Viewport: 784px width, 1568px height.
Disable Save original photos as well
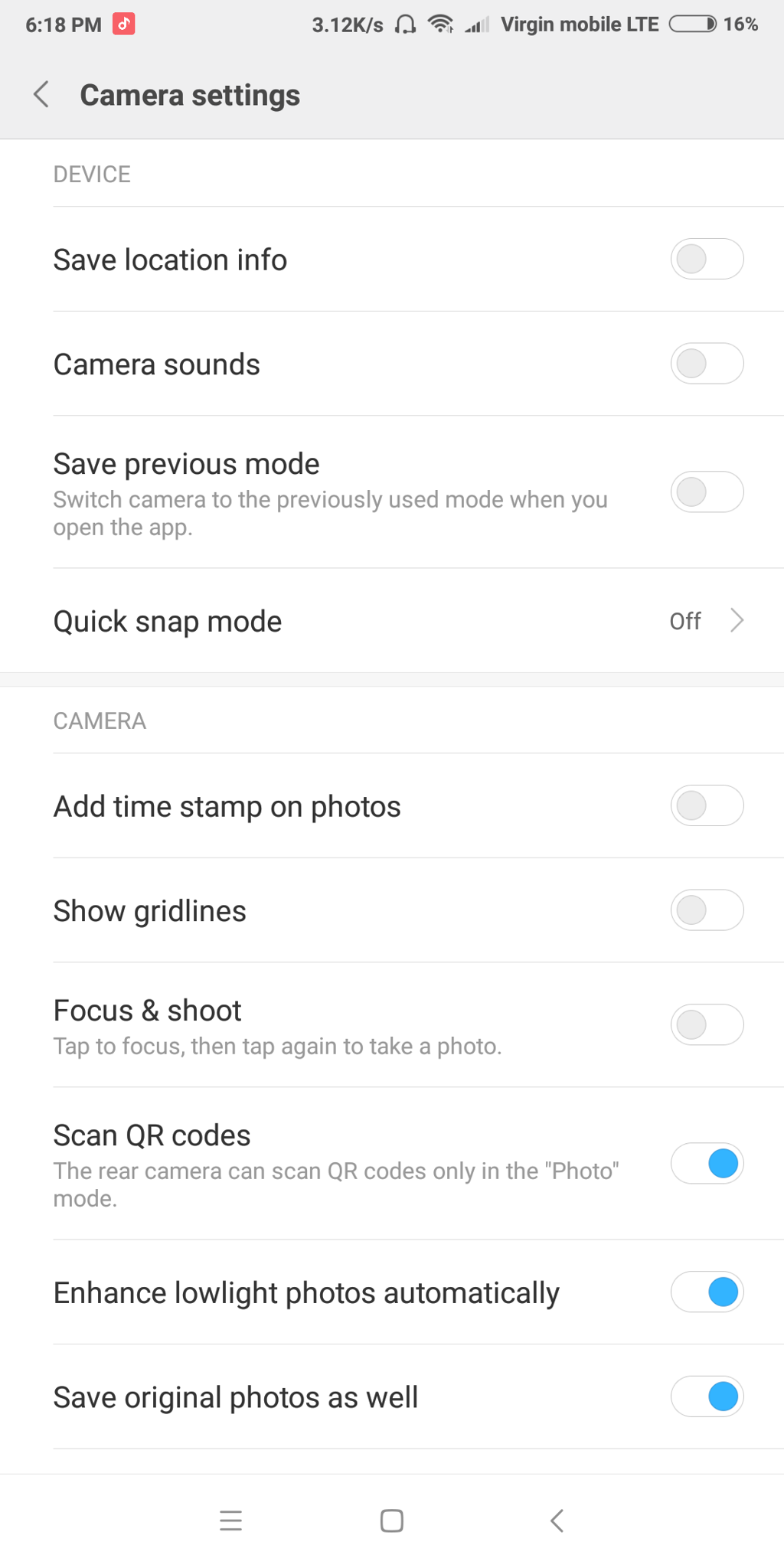707,1396
